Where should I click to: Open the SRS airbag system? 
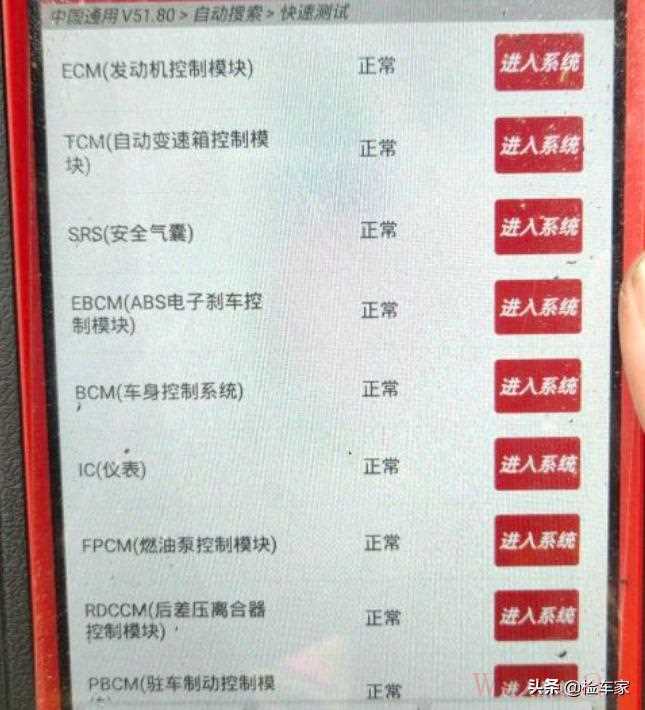click(539, 227)
